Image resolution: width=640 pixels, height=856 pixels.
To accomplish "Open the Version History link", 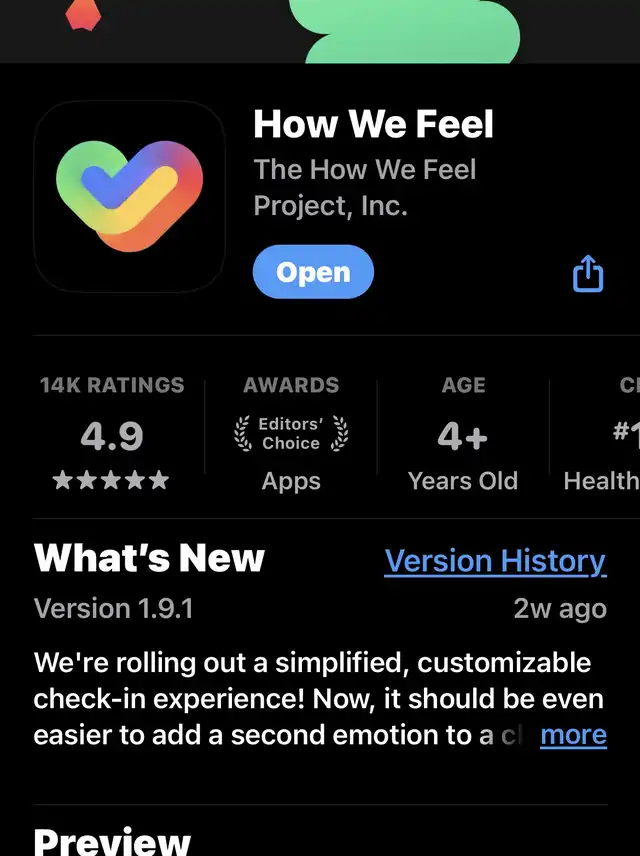I will coord(495,561).
